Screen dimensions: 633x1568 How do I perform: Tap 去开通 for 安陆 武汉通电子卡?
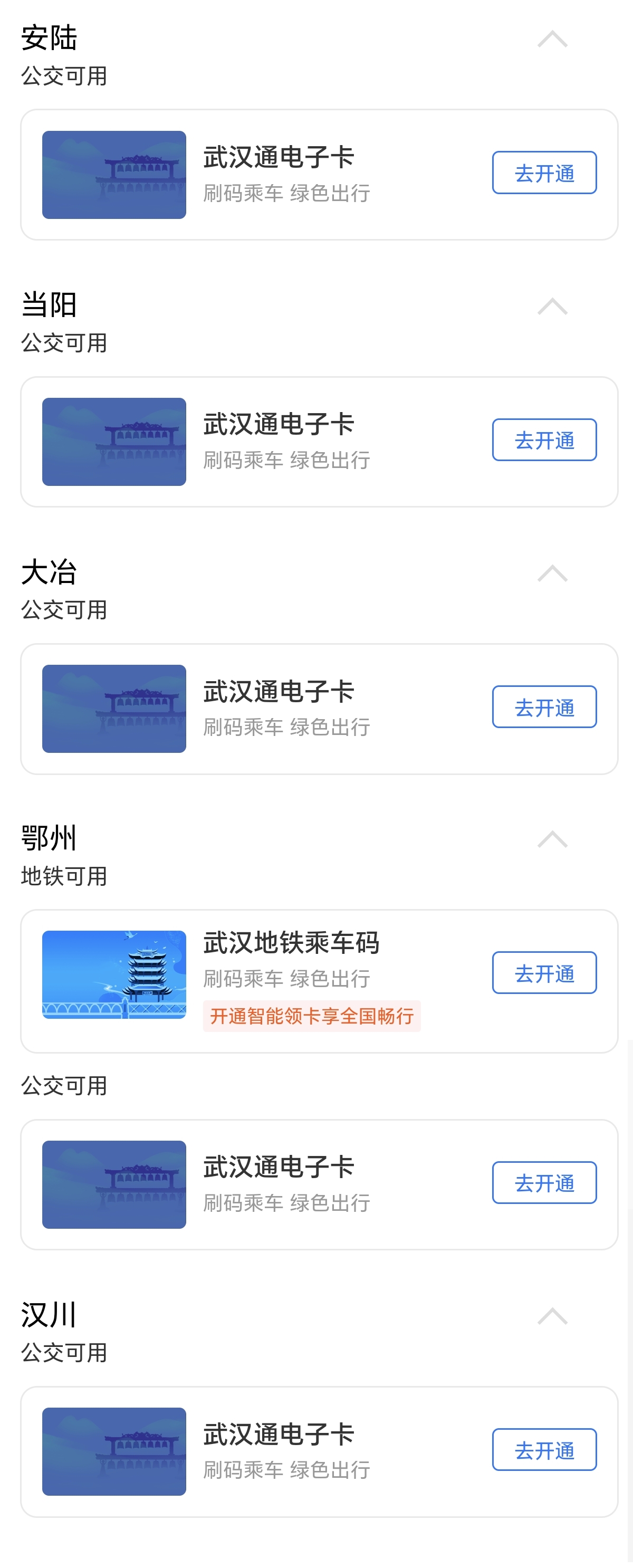(543, 173)
